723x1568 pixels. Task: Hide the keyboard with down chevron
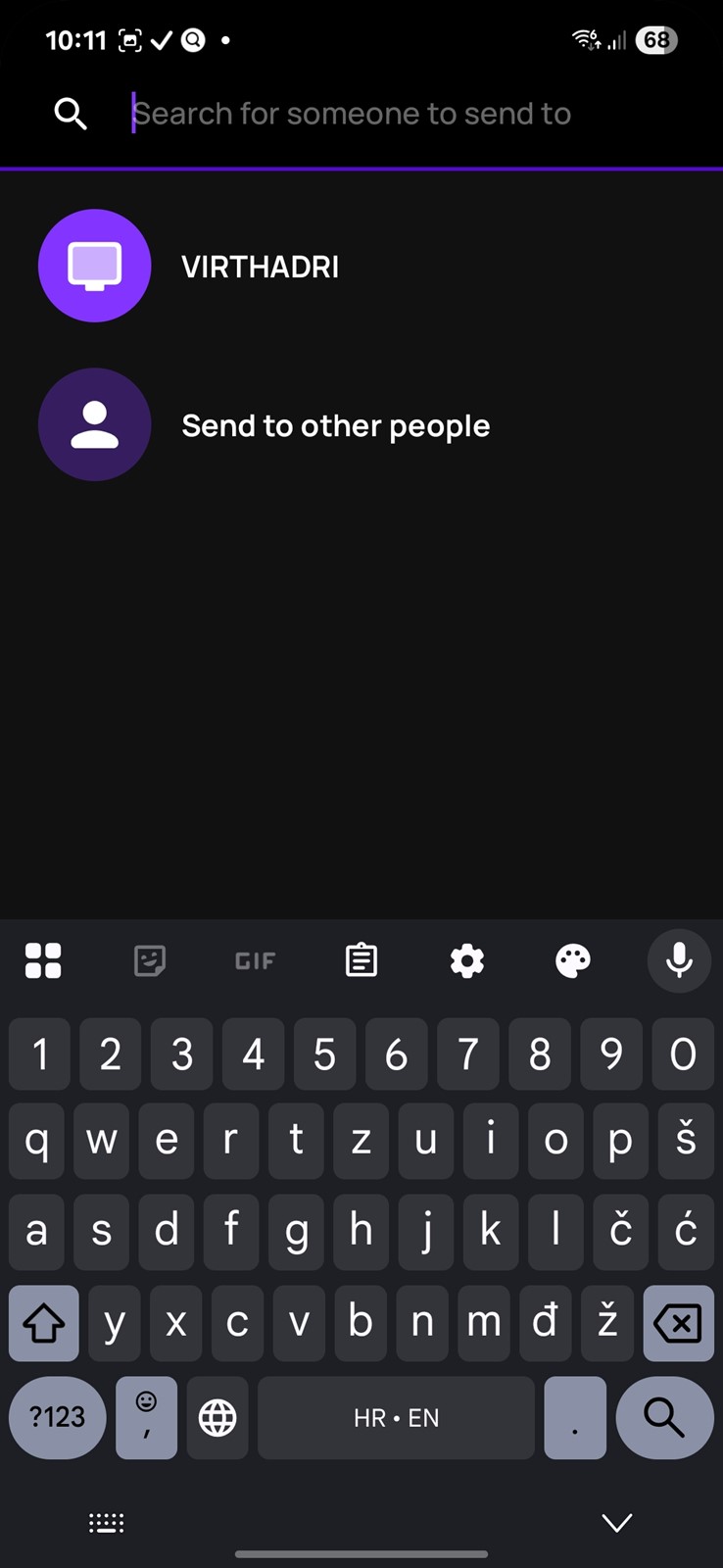pyautogui.click(x=617, y=1522)
